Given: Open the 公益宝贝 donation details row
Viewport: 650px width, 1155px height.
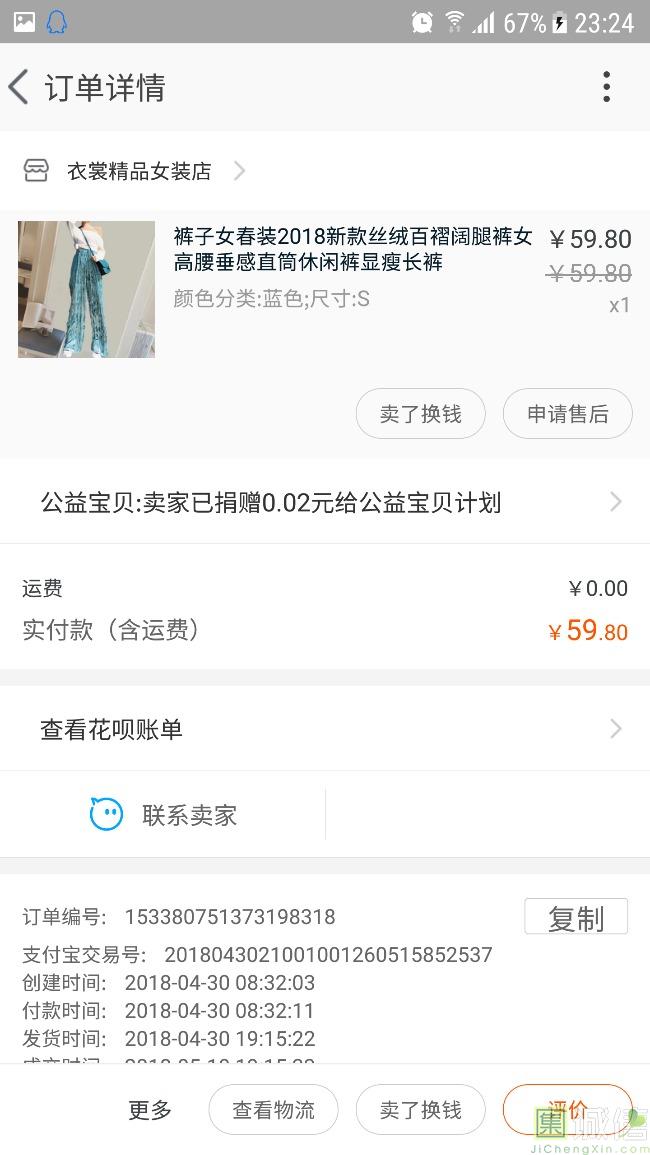Looking at the screenshot, I should [x=325, y=502].
